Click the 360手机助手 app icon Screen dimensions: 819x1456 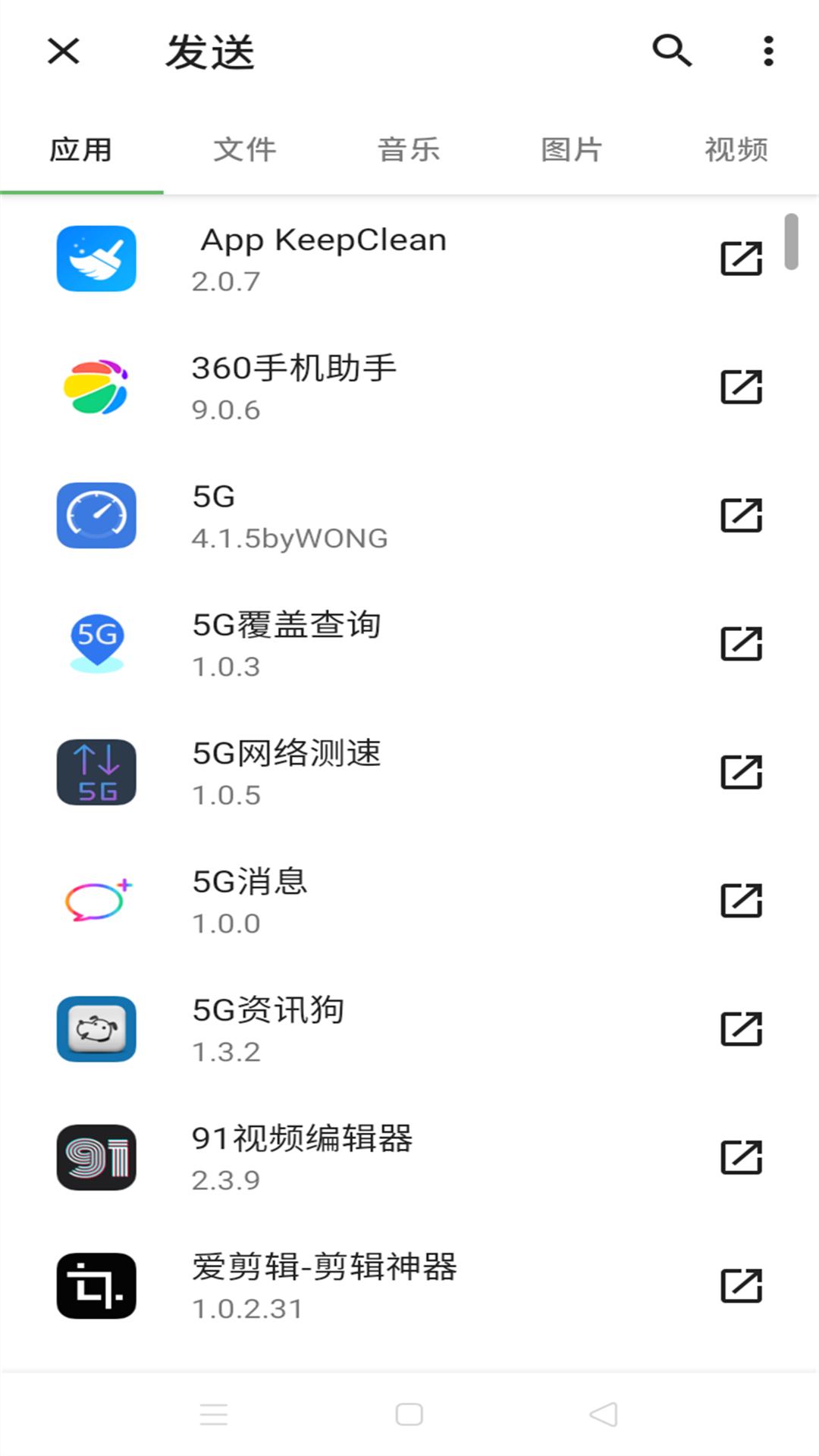coord(96,386)
